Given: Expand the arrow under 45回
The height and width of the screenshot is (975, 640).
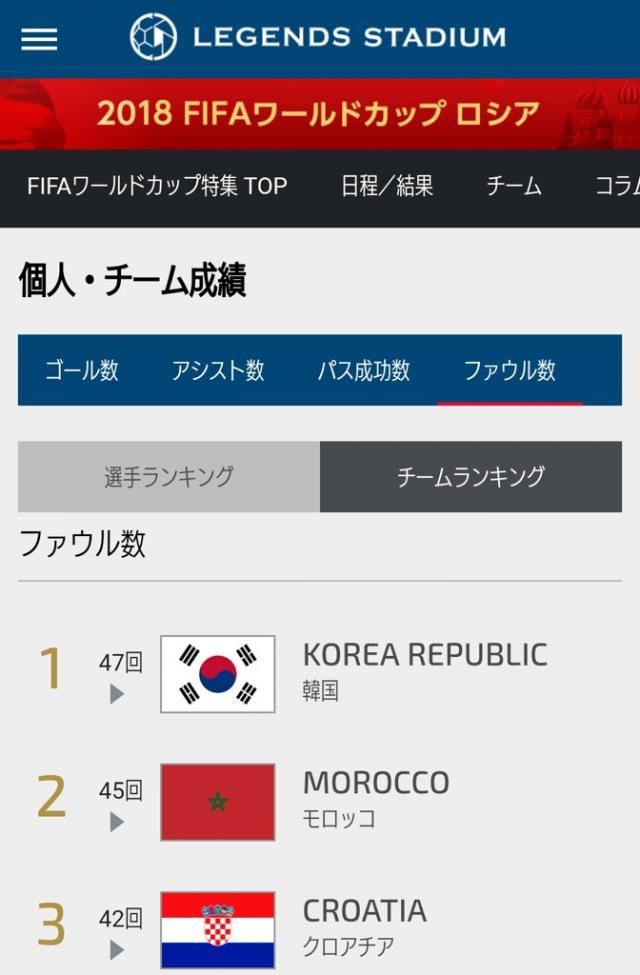Looking at the screenshot, I should pos(117,822).
